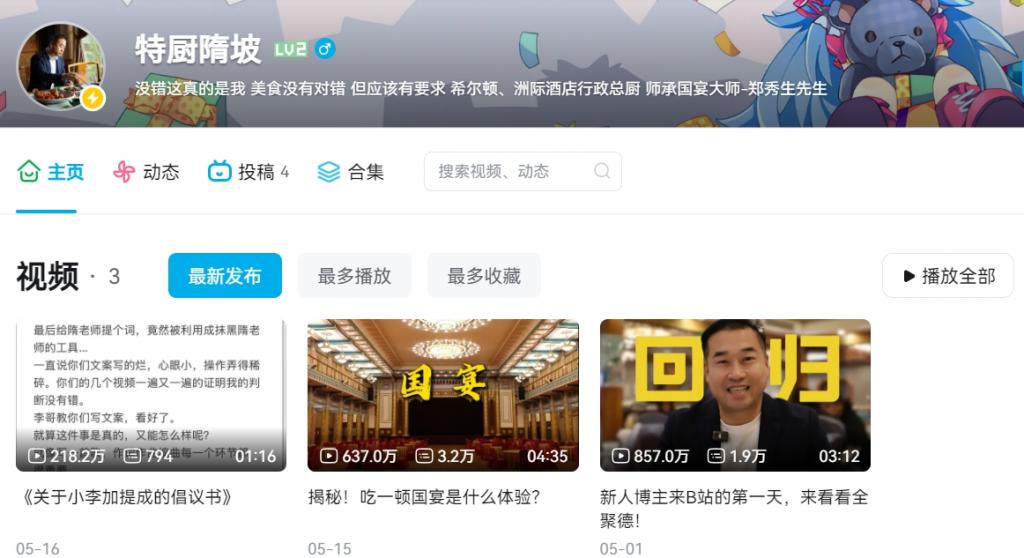Tap the 播放全部 button
Viewport: 1024px width, 558px height.
(948, 276)
